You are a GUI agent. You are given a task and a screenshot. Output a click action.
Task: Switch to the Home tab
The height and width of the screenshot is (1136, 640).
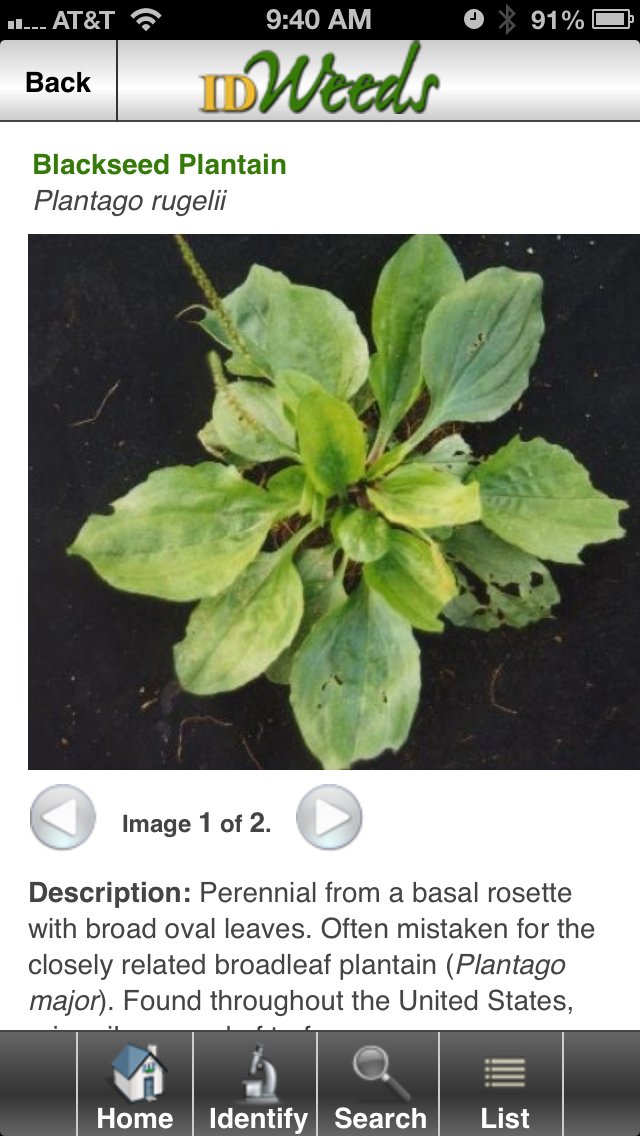[x=135, y=1085]
